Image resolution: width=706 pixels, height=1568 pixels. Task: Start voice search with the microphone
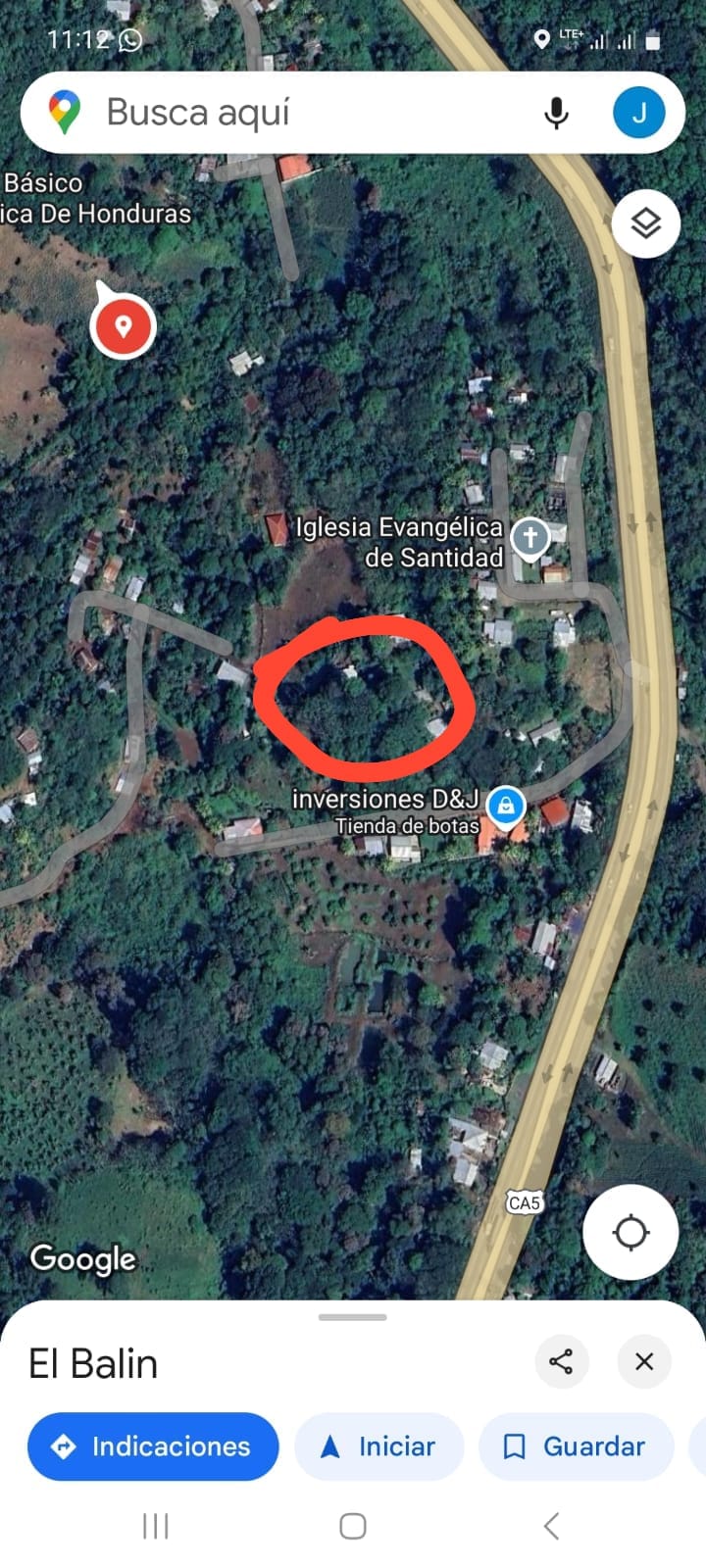pos(556,113)
